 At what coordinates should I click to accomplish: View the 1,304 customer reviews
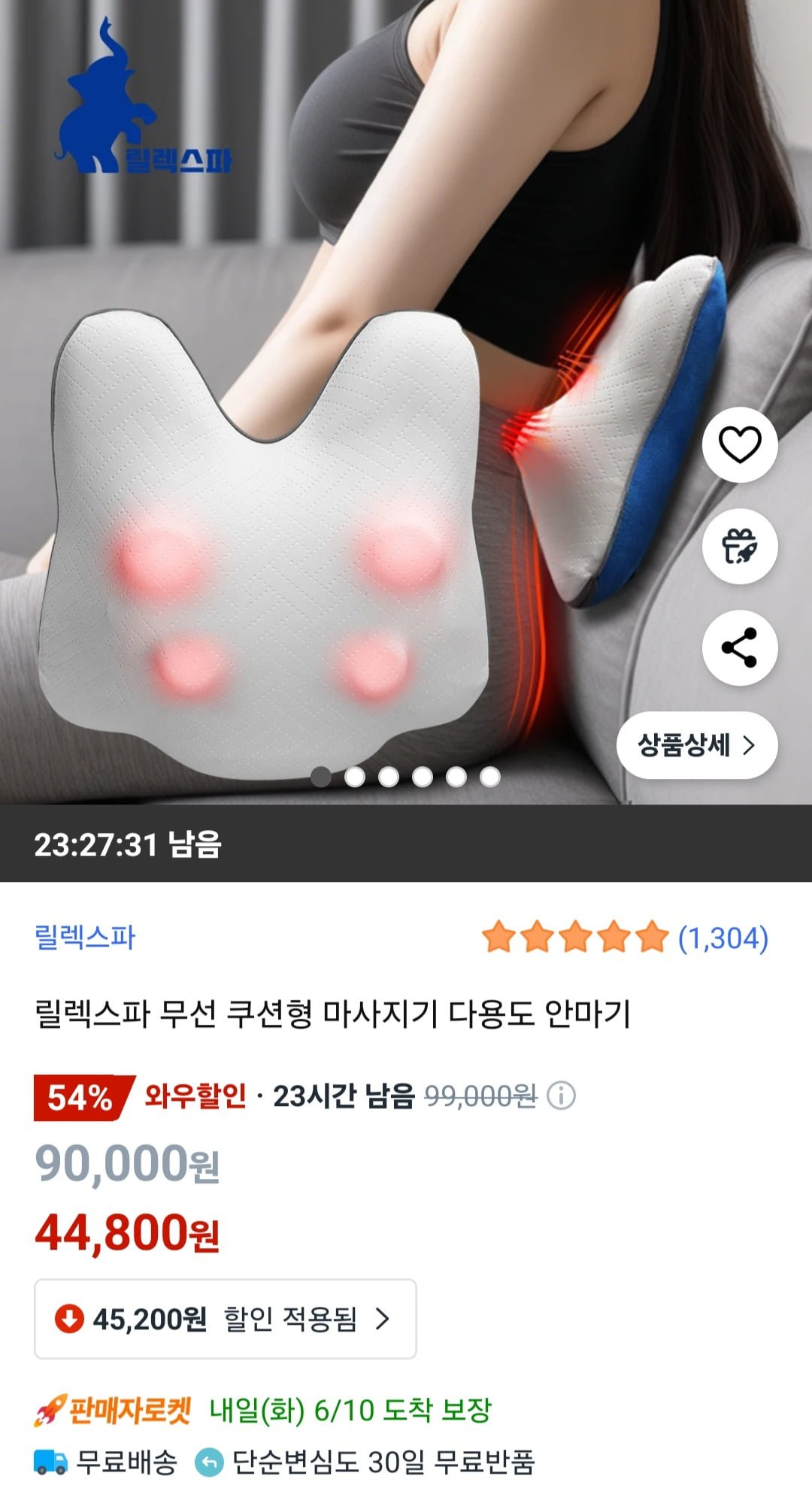tap(723, 938)
